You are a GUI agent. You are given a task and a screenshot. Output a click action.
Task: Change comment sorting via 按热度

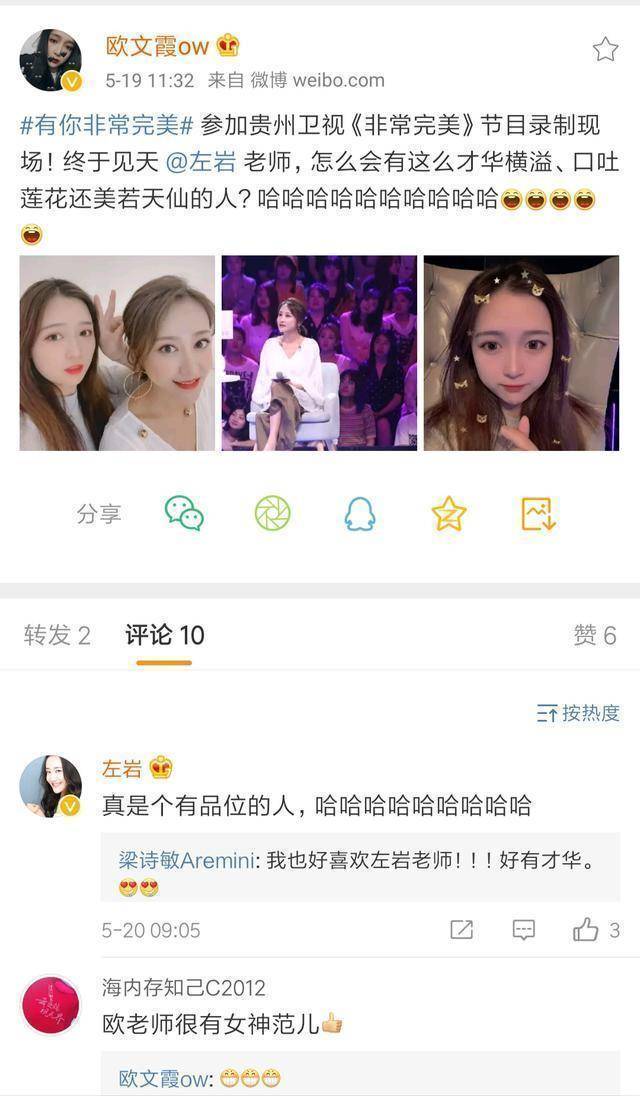[x=578, y=713]
